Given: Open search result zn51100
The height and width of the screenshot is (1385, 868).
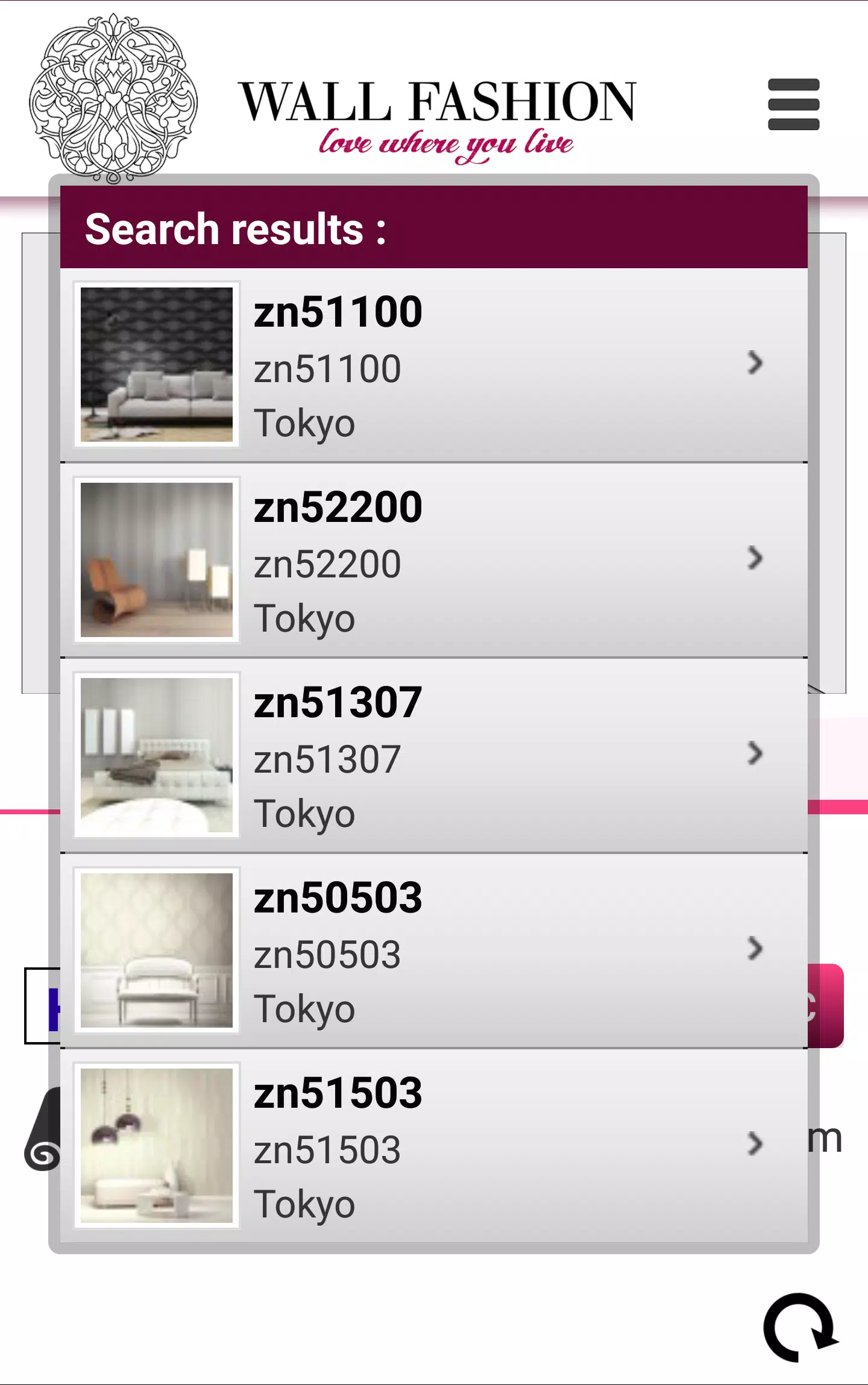Looking at the screenshot, I should pos(434,365).
